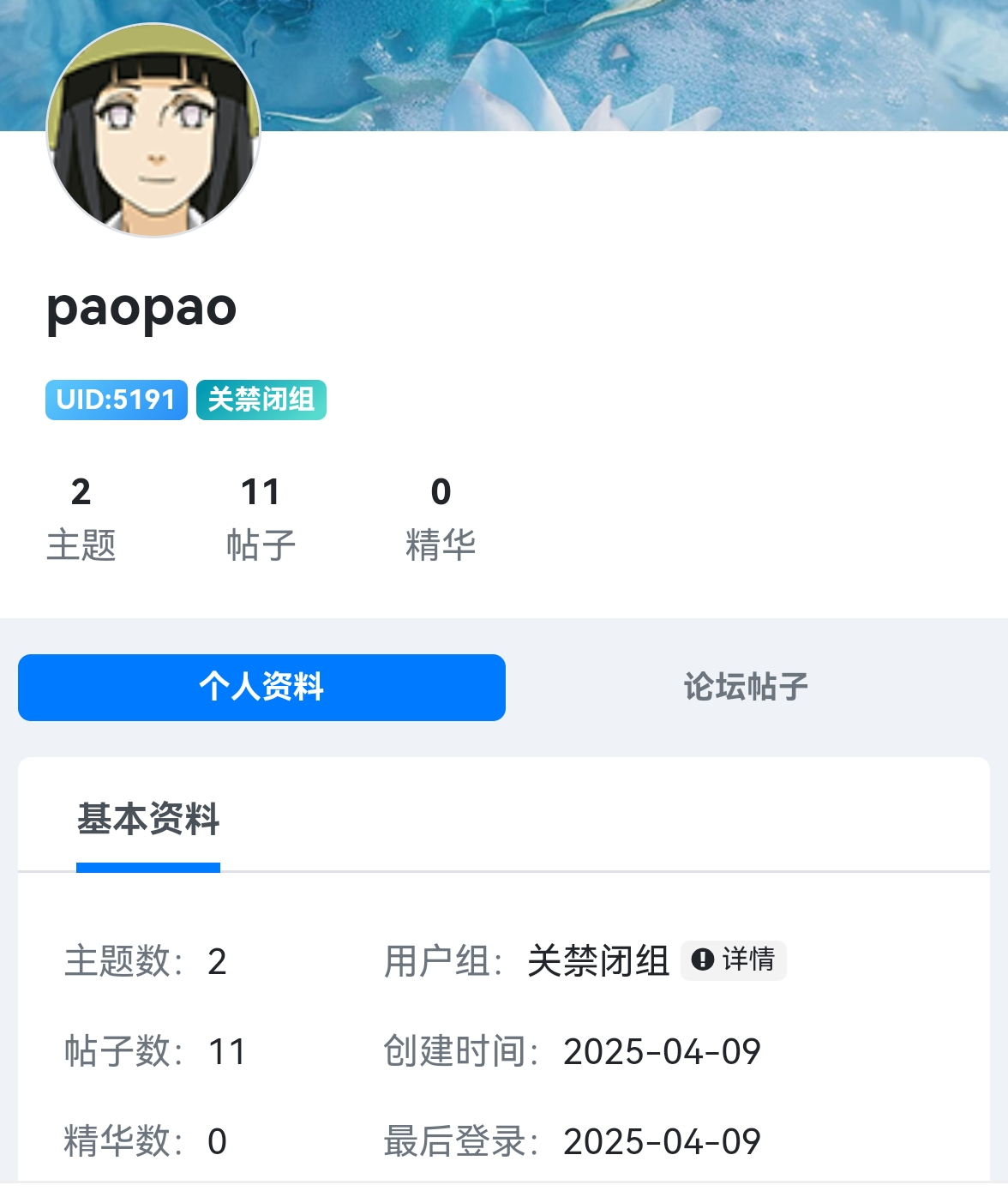Image resolution: width=1008 pixels, height=1197 pixels.
Task: Open the 详情 button beside 关禁闭组
Action: click(x=734, y=959)
